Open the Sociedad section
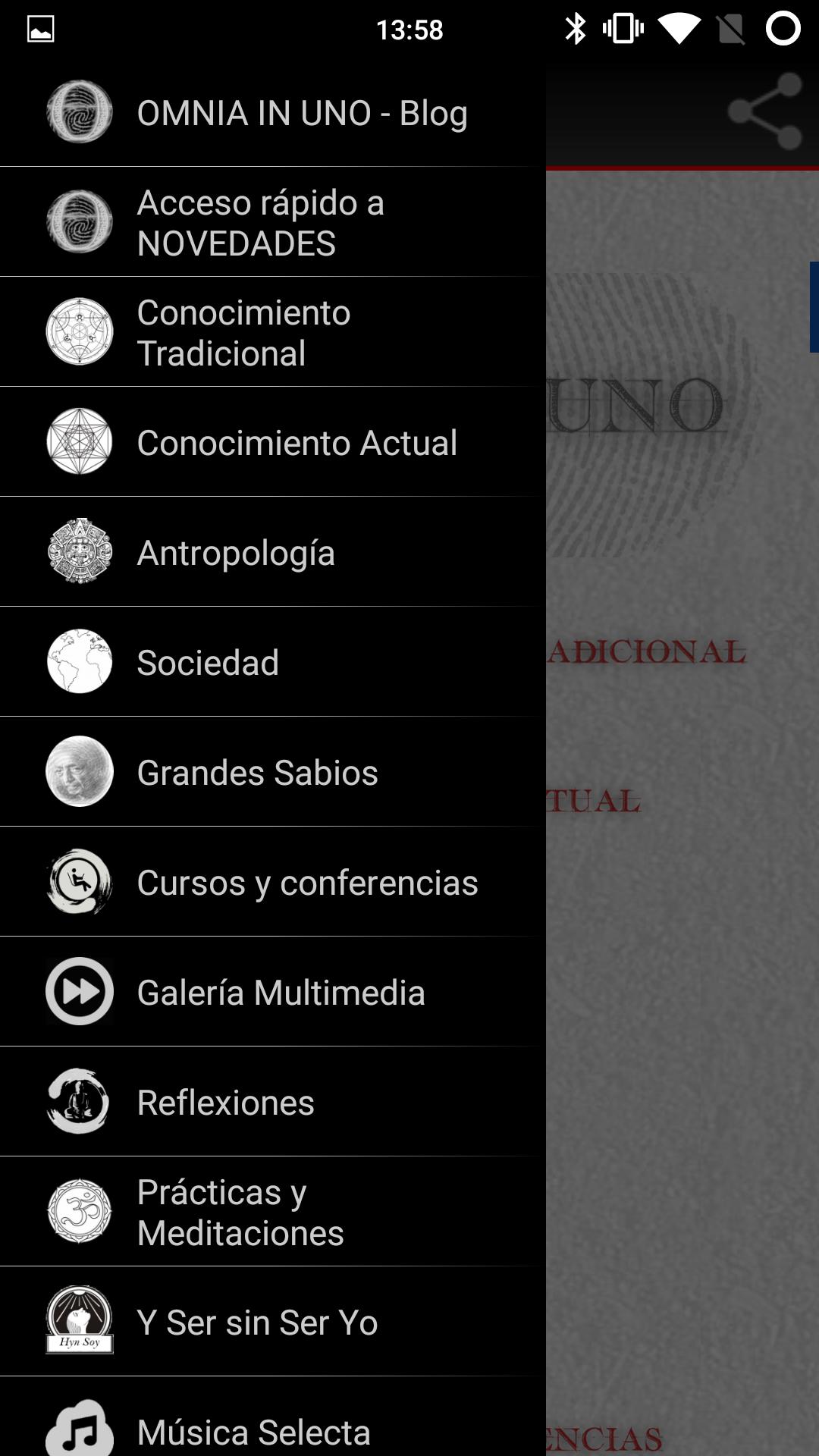The width and height of the screenshot is (819, 1456). [273, 662]
